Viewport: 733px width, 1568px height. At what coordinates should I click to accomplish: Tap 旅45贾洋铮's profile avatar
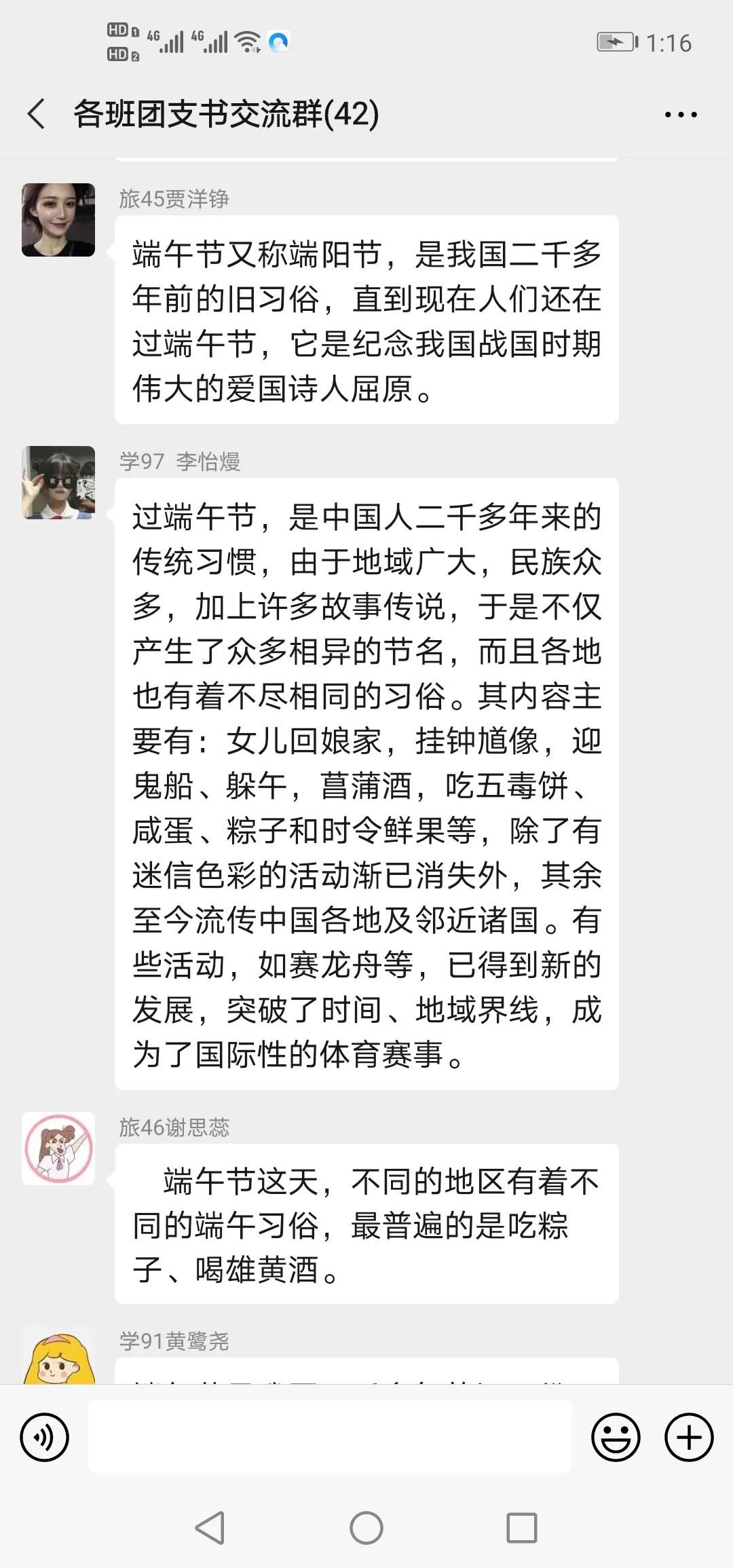(58, 220)
